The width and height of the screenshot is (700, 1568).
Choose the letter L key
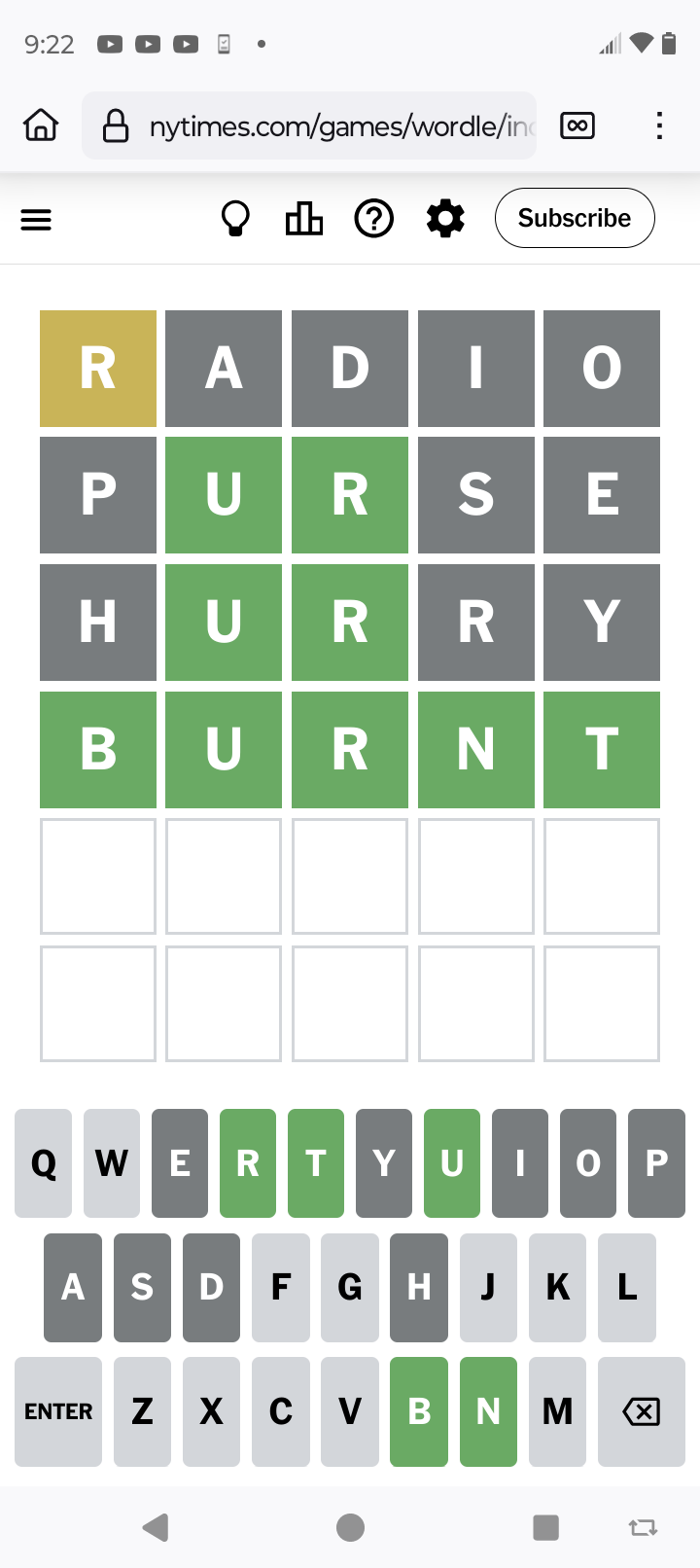(x=627, y=1287)
